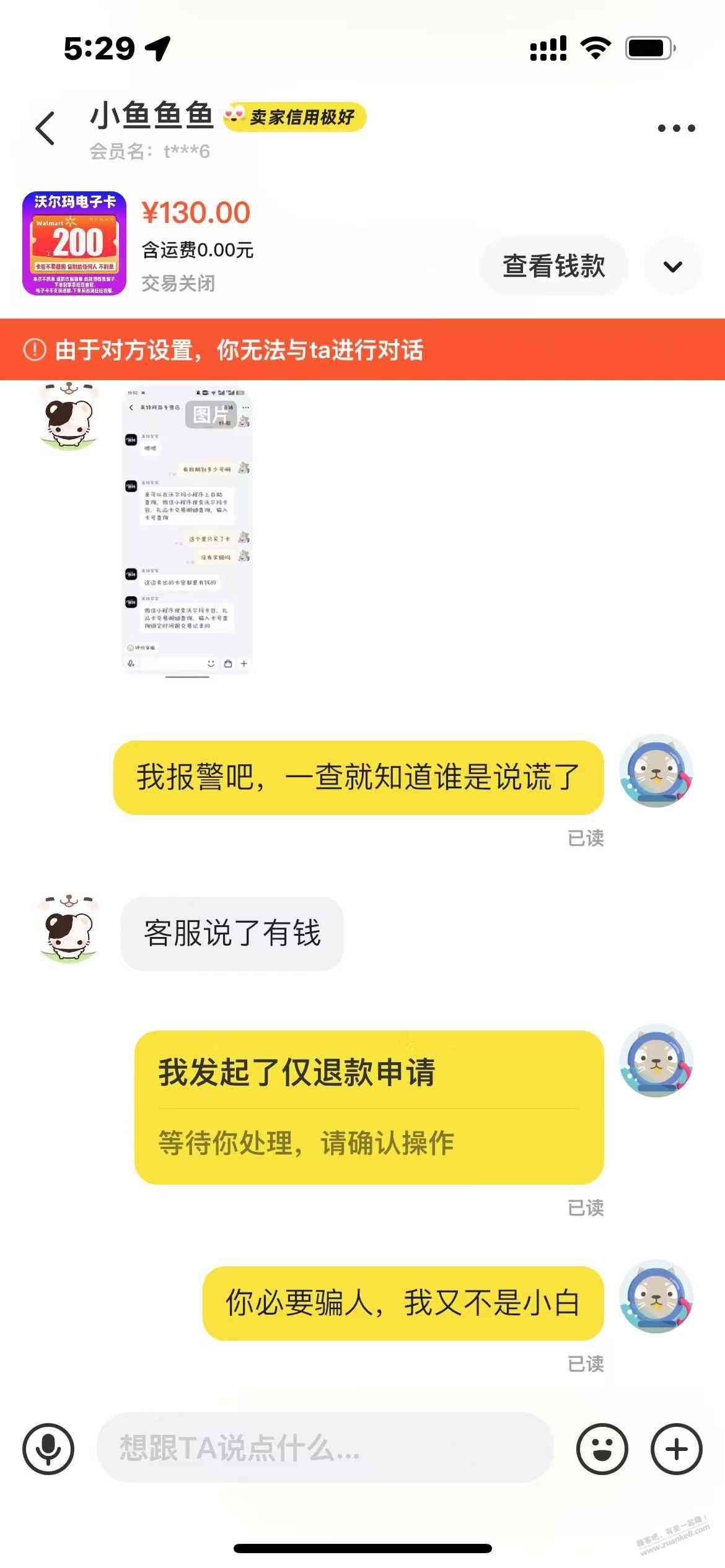Open the emoji picker
Screen dimensions: 725x1568
[602, 1449]
